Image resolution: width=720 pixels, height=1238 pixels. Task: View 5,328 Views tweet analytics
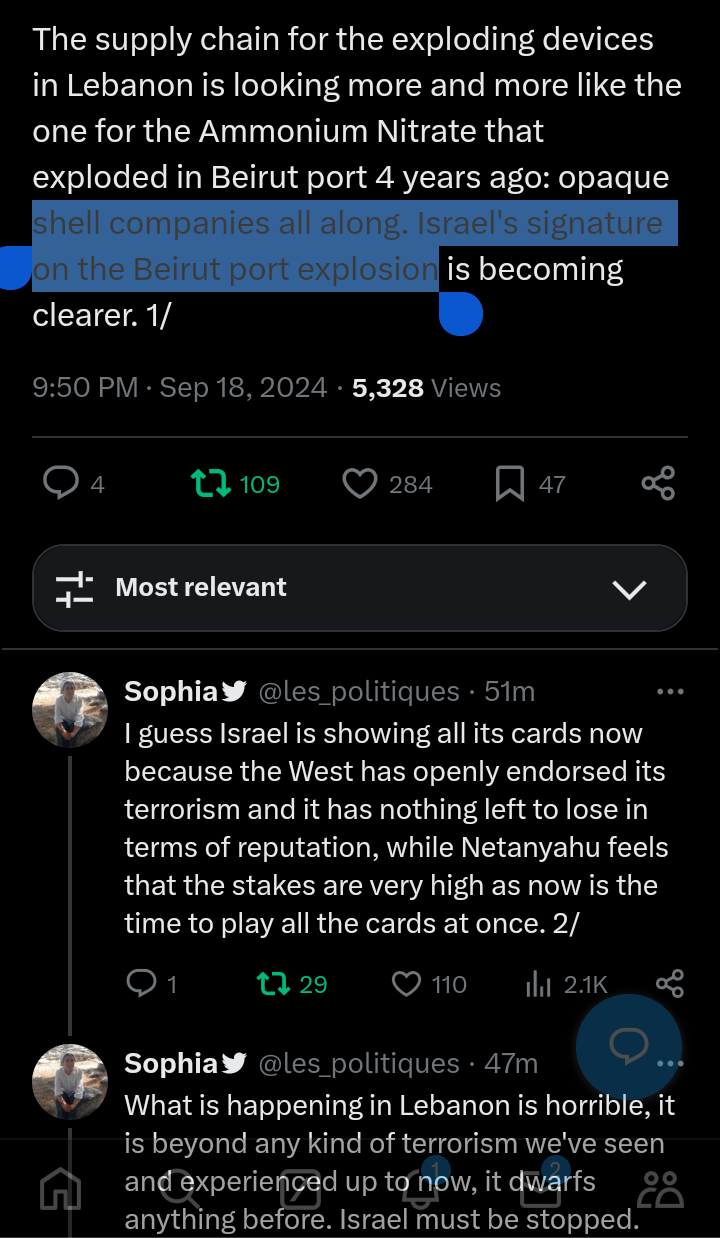click(x=426, y=388)
